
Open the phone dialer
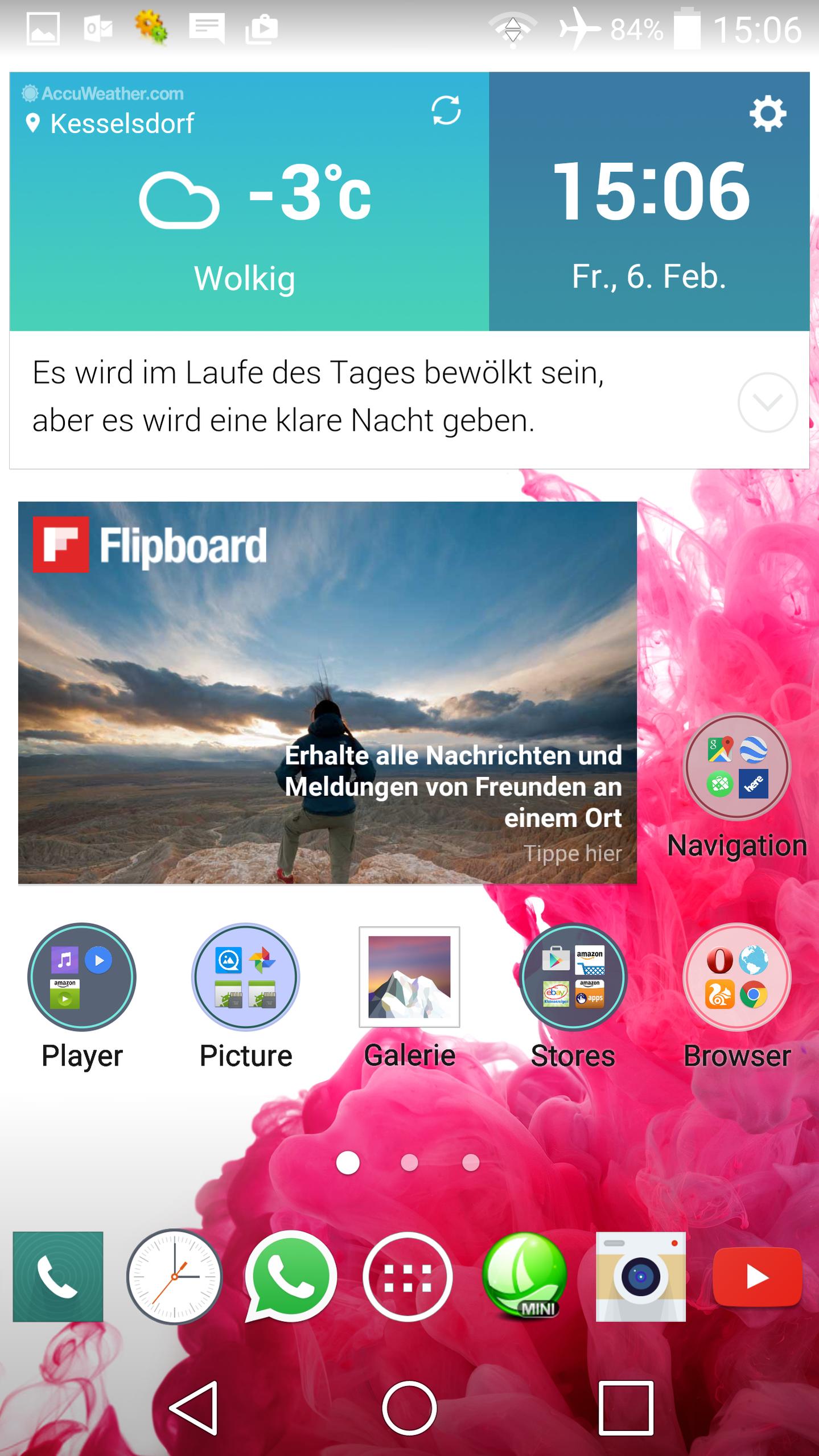tap(58, 1276)
